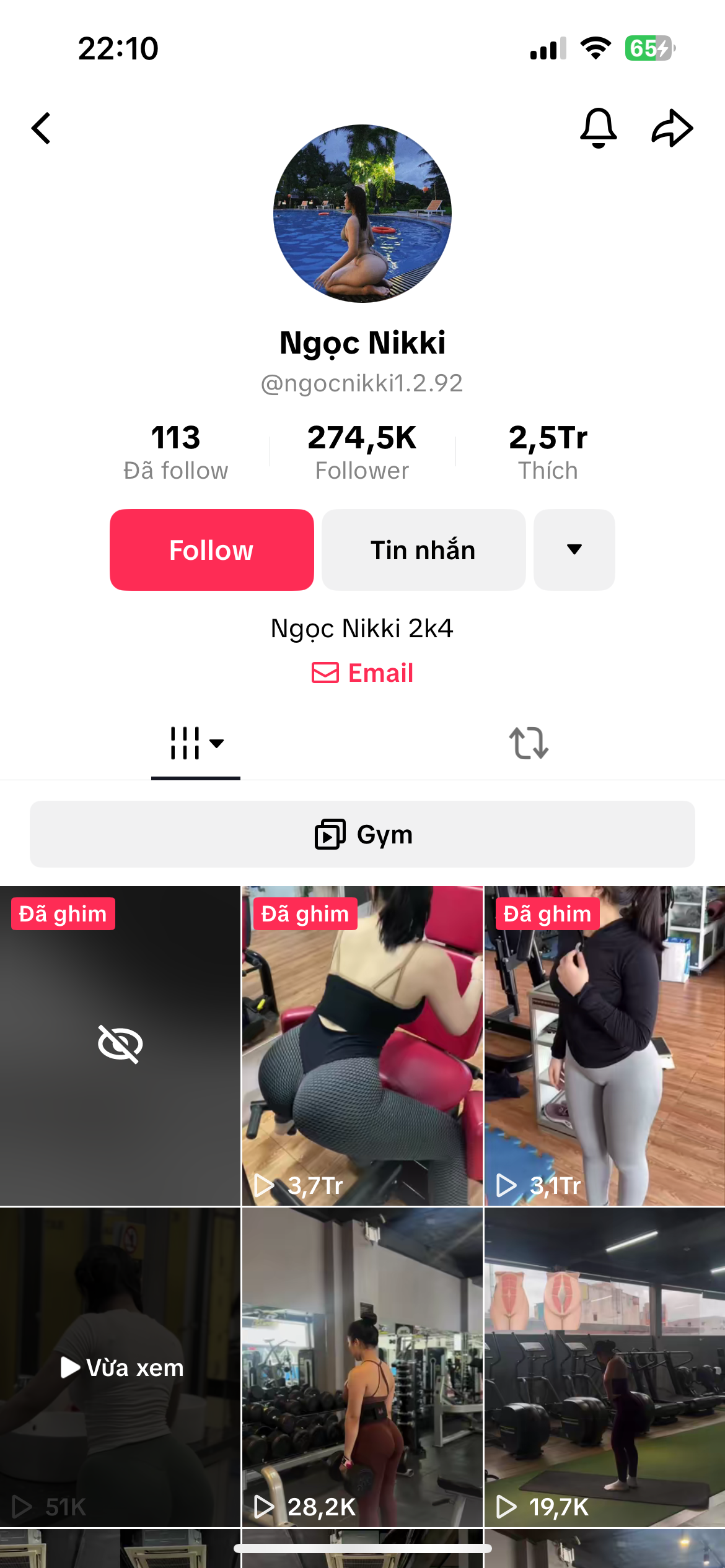Switch to the reposts tab

(529, 743)
